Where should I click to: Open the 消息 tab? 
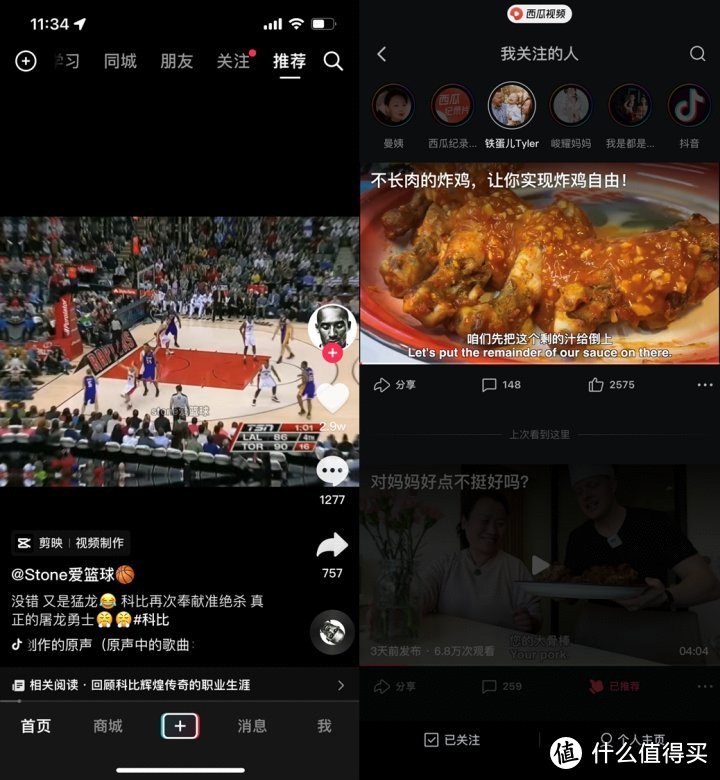(252, 726)
